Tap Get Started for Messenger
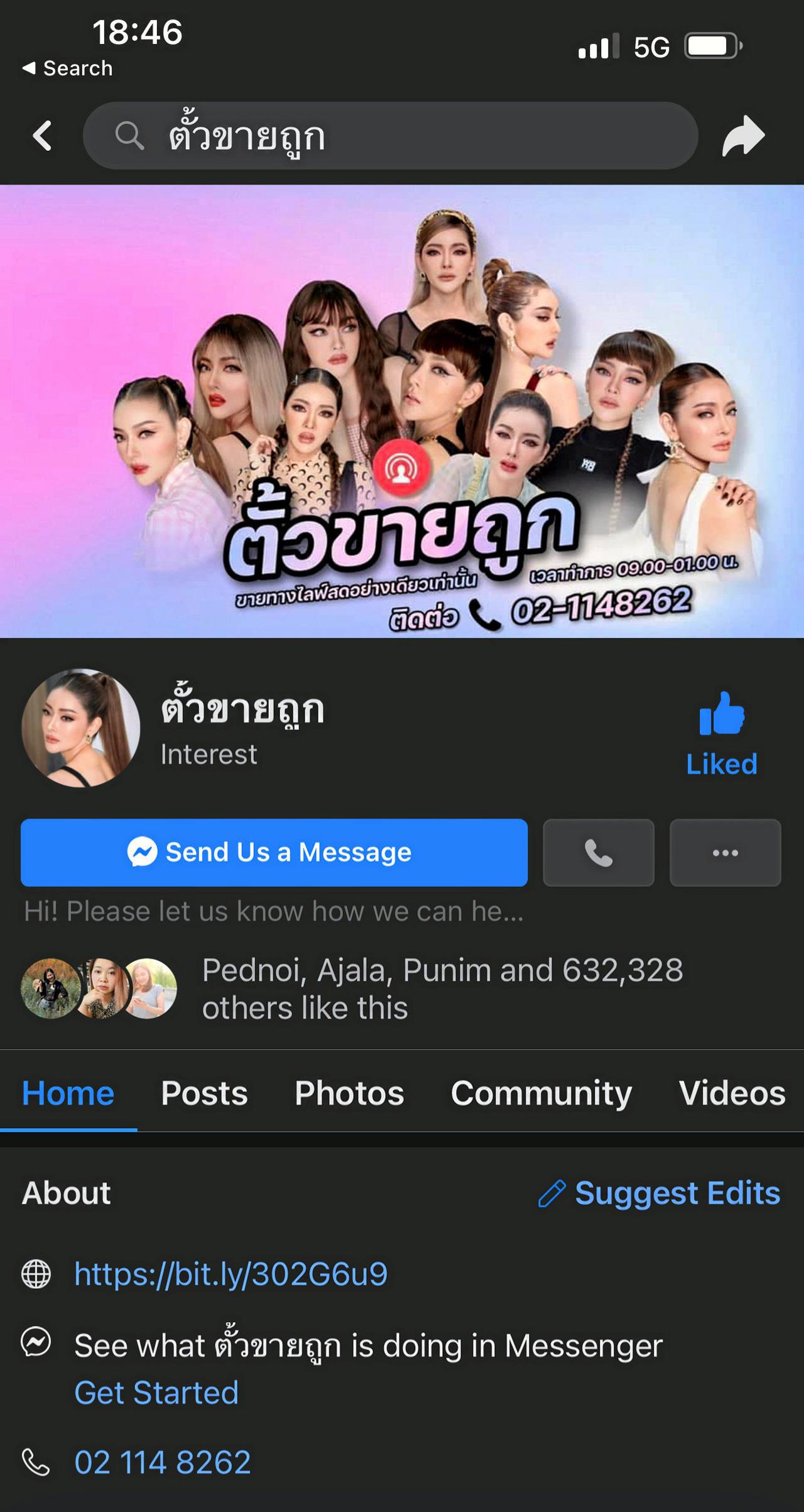Screen dimensions: 804x1512 point(156,1393)
